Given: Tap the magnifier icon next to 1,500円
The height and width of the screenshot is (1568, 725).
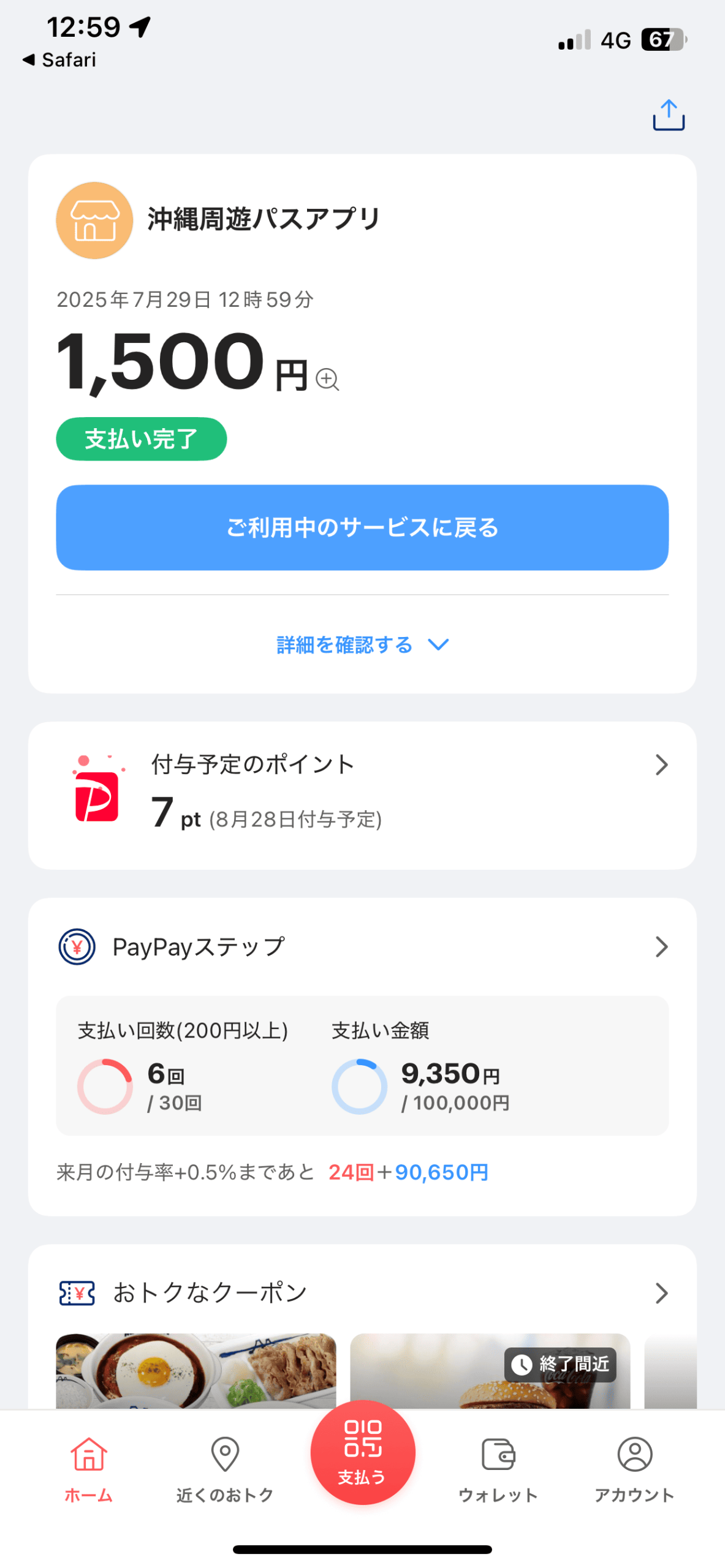Looking at the screenshot, I should 327,379.
